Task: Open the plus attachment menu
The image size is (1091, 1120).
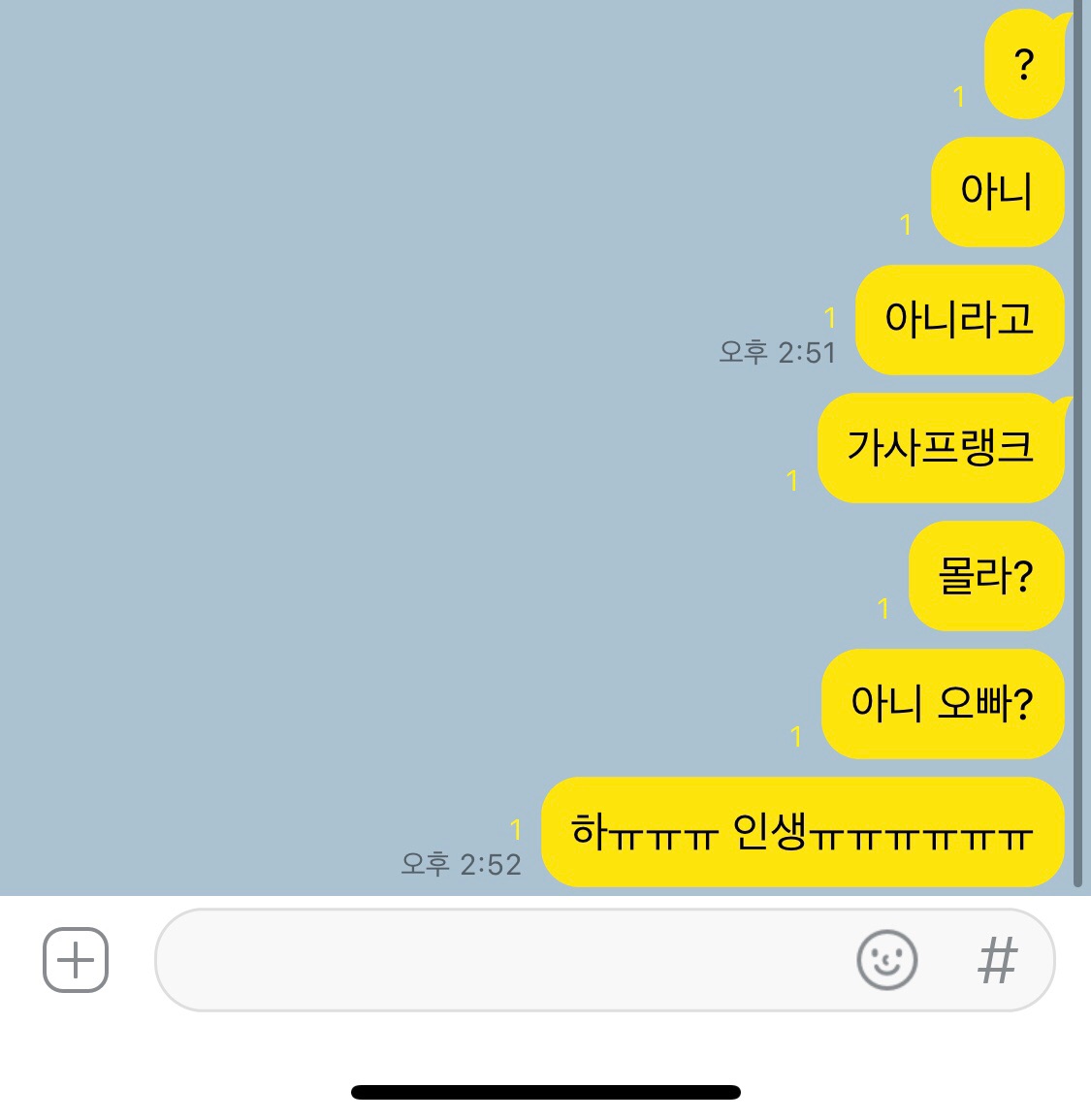Action: [76, 960]
